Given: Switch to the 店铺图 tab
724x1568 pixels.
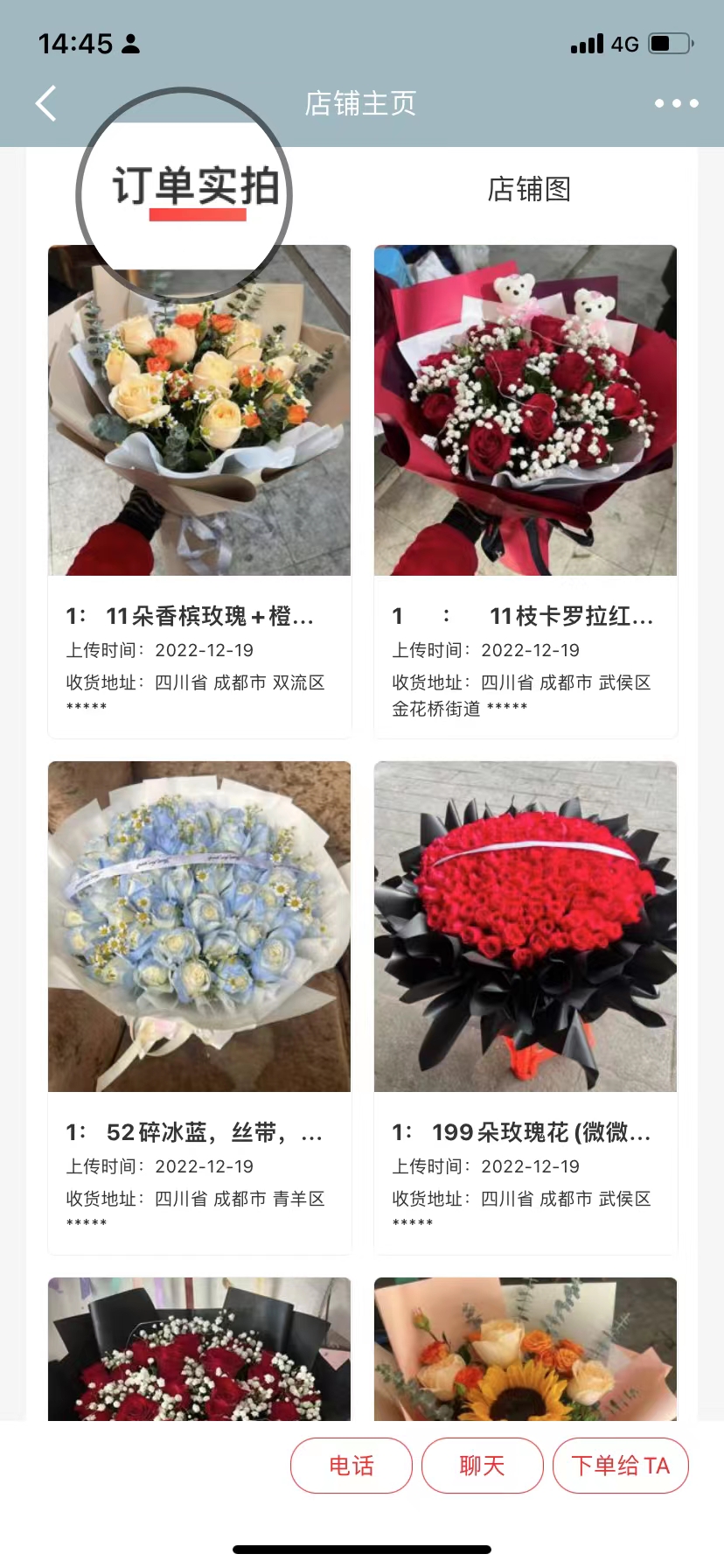Looking at the screenshot, I should [x=529, y=189].
